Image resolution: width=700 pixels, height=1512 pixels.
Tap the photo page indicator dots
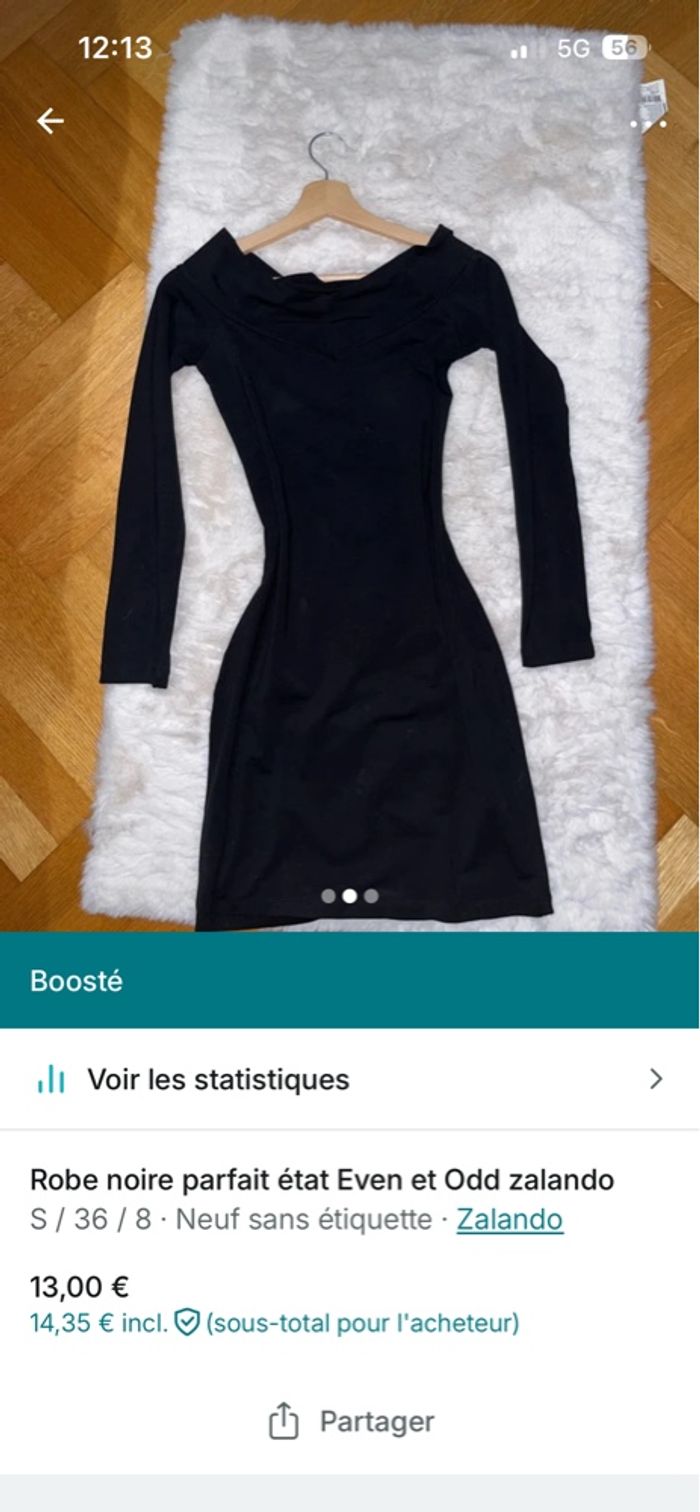pyautogui.click(x=350, y=896)
